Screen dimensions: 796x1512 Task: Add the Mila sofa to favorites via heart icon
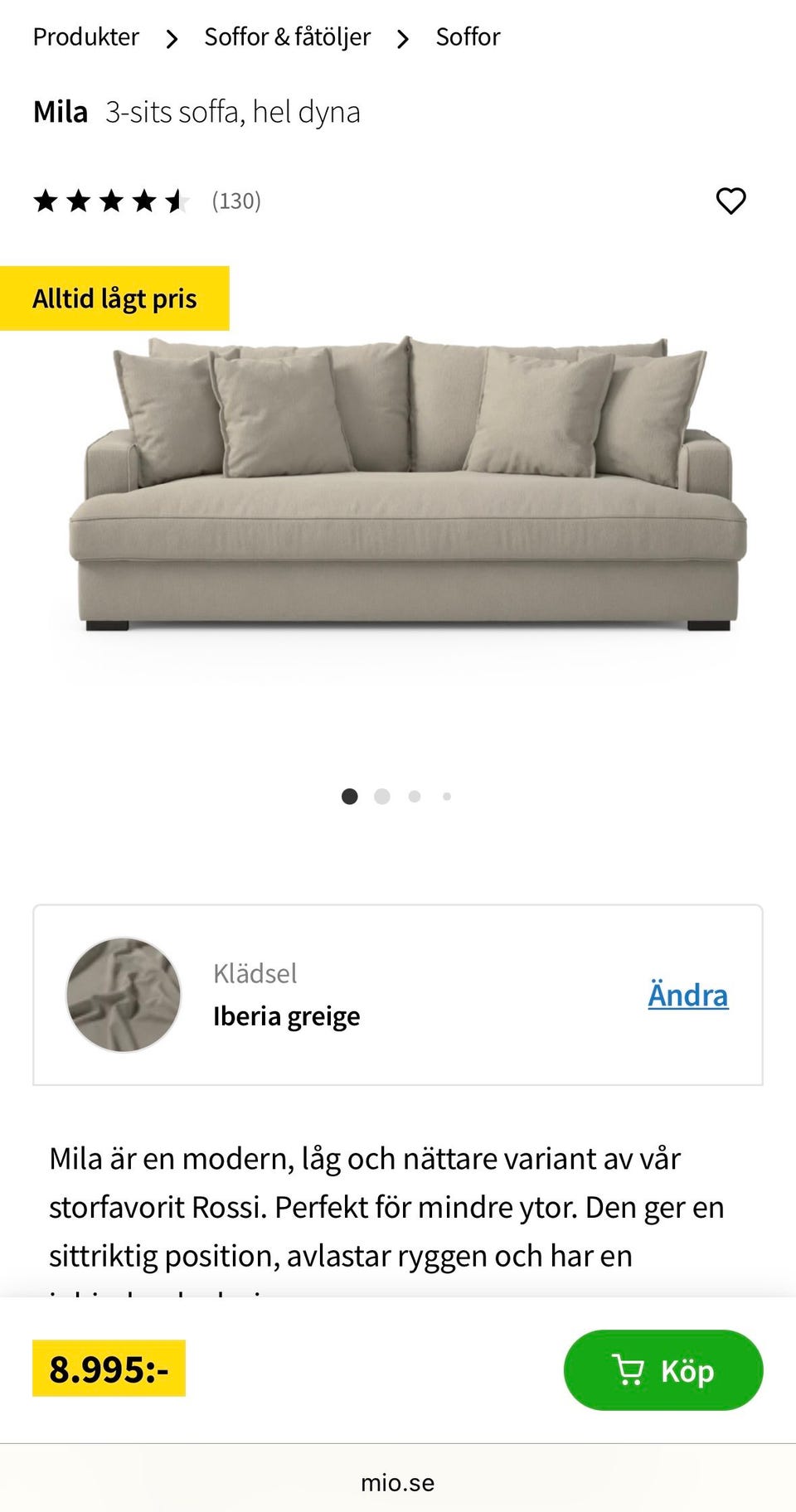tap(730, 200)
